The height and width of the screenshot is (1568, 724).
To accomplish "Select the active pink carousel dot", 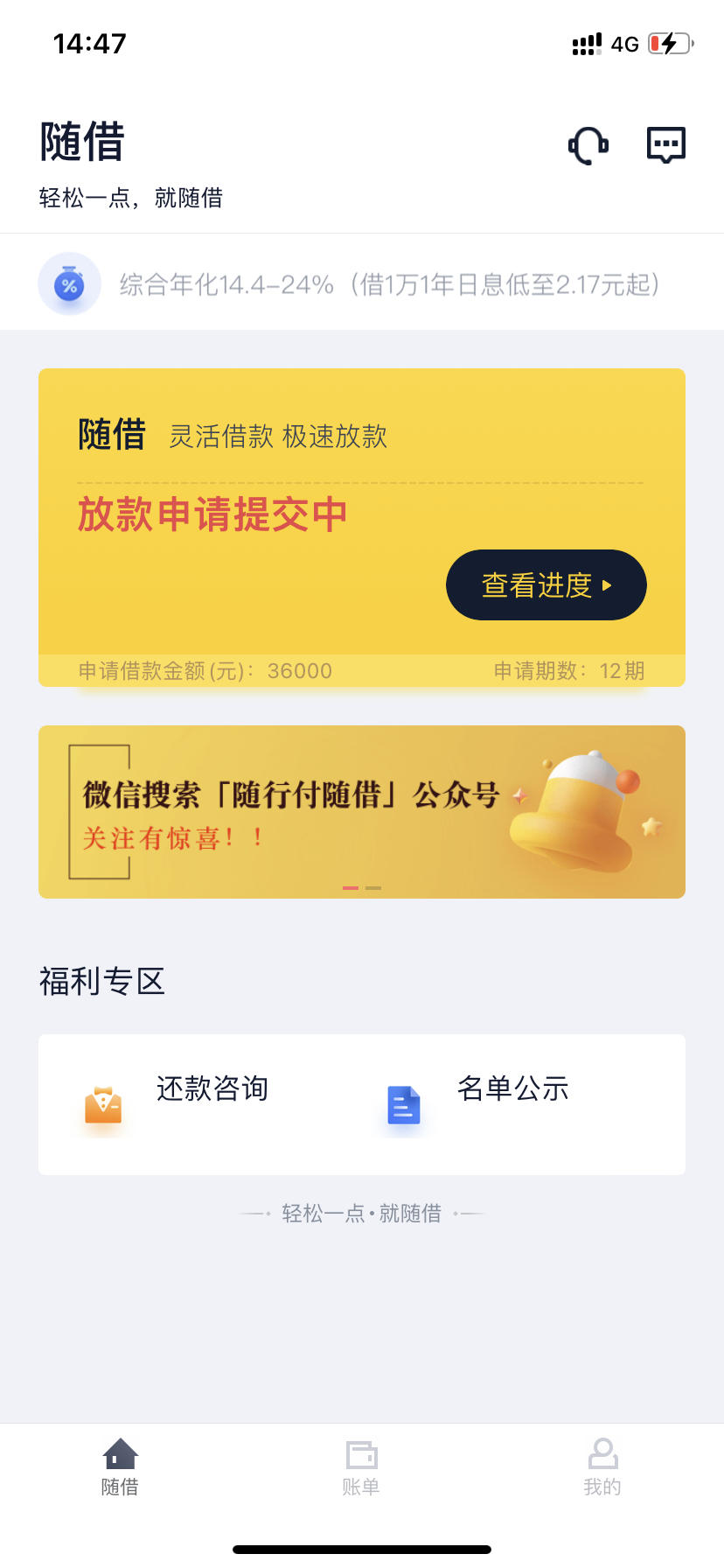I will tap(351, 887).
